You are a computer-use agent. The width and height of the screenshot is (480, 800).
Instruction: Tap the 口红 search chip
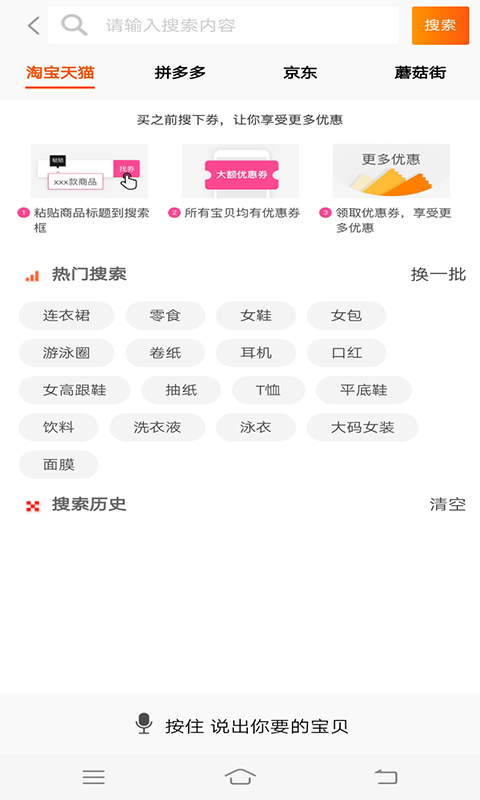[346, 353]
